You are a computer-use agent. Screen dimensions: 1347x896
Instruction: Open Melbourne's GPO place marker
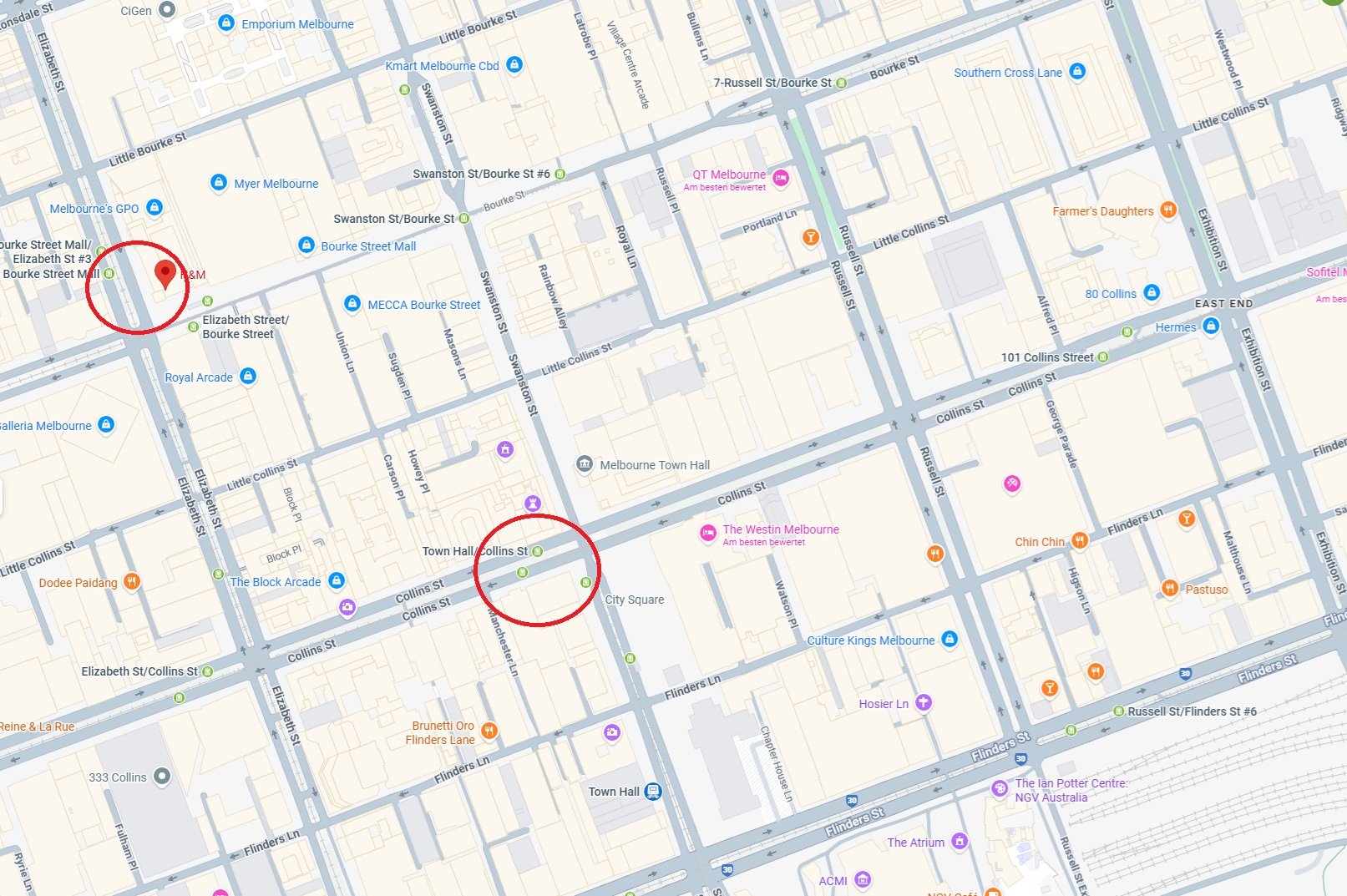pos(154,207)
